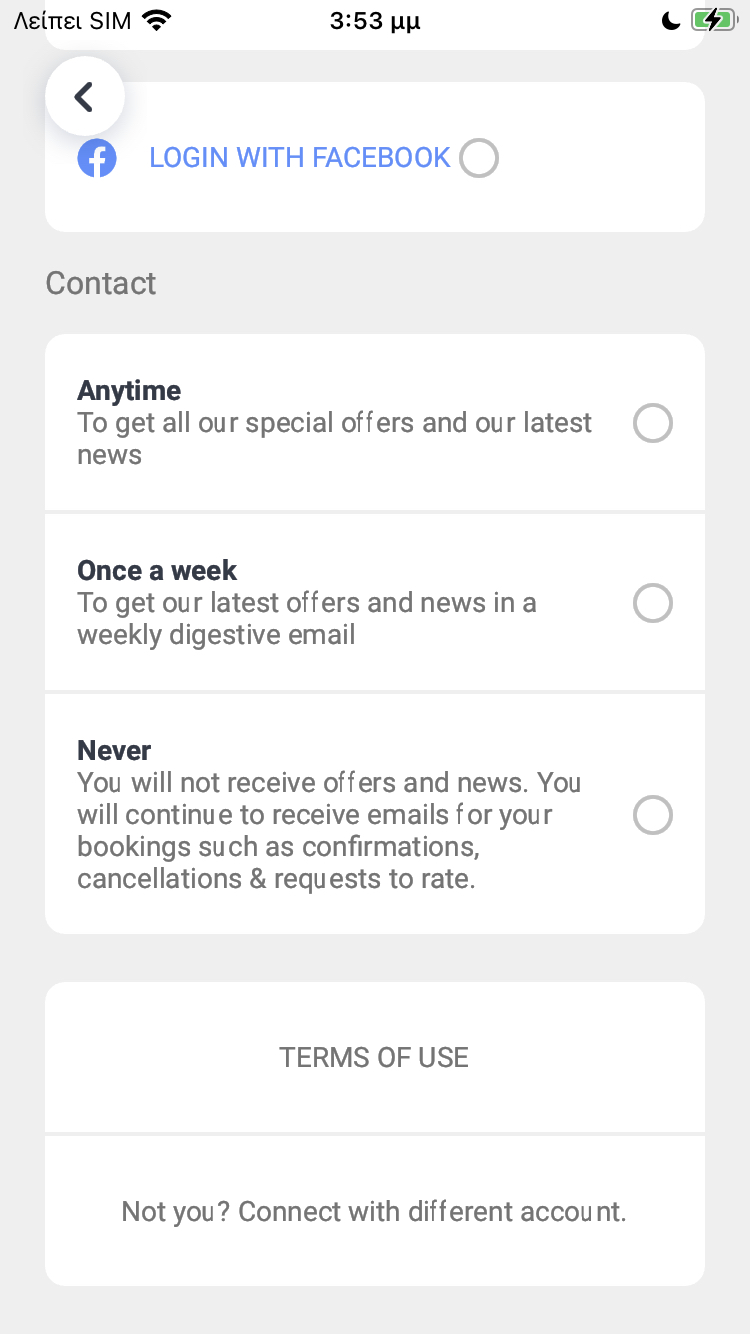Go back using the arrow button
Viewport: 750px width, 1334px height.
(84, 97)
